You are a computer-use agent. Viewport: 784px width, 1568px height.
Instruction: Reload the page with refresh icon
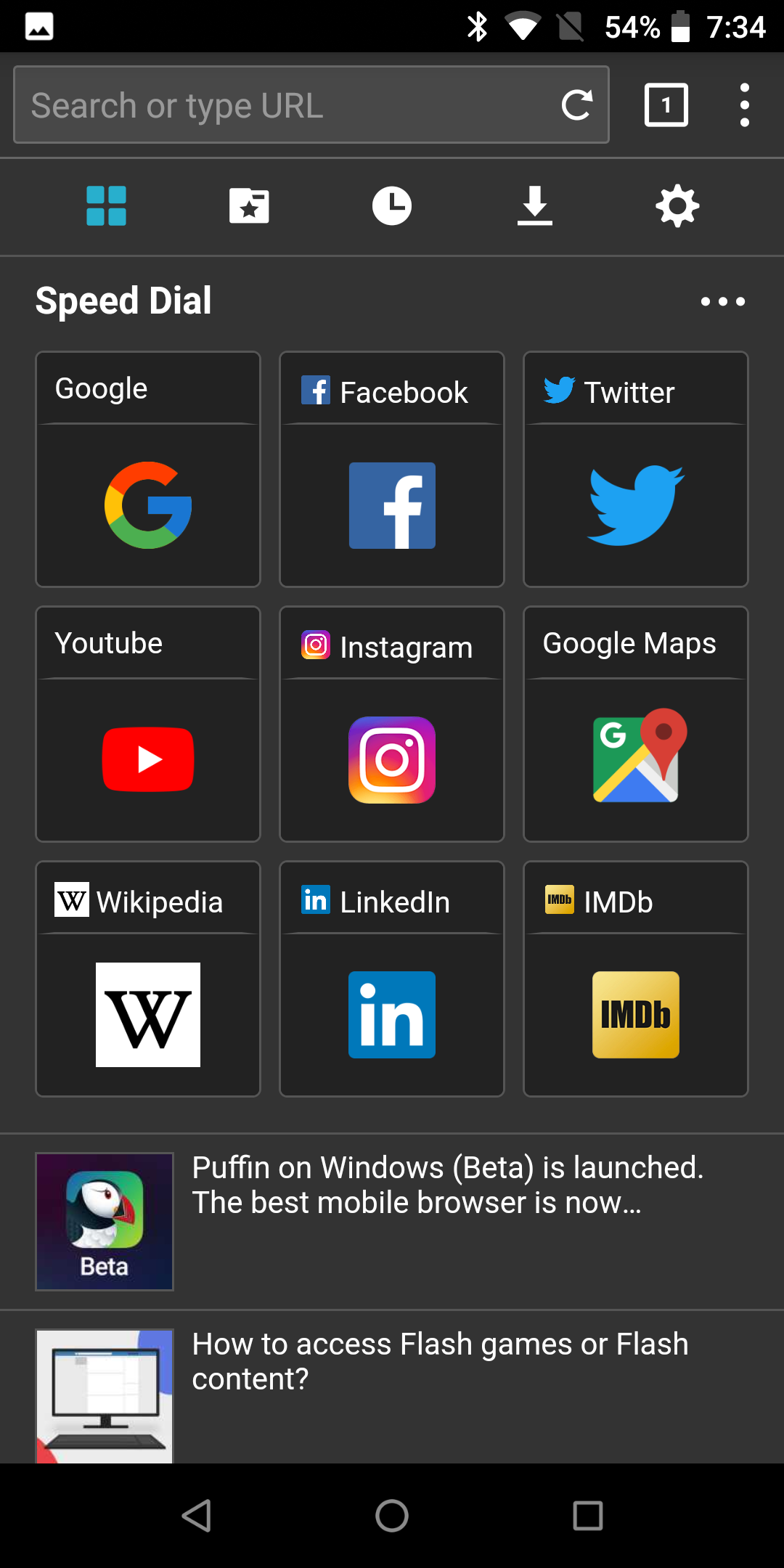576,105
